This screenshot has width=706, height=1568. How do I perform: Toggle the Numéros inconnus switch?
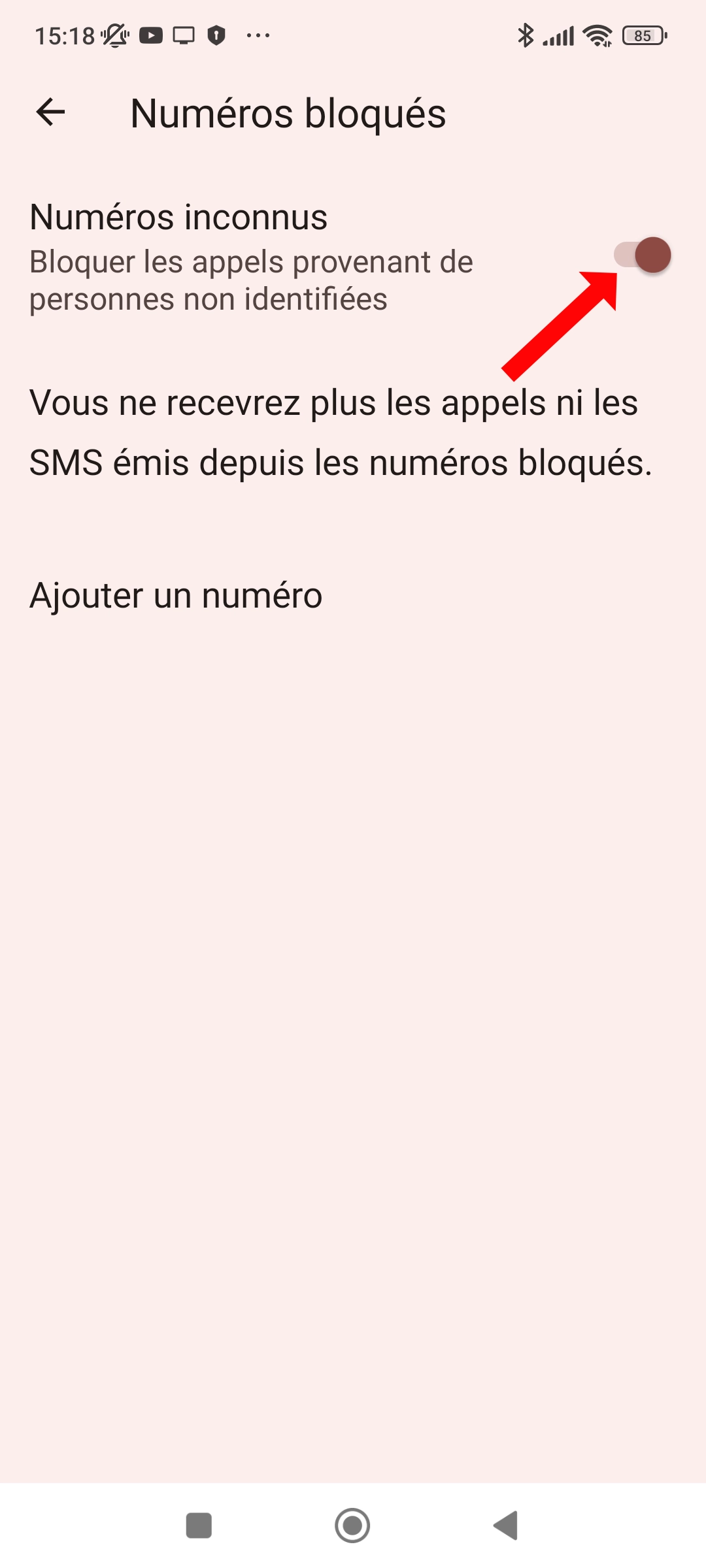(x=643, y=255)
